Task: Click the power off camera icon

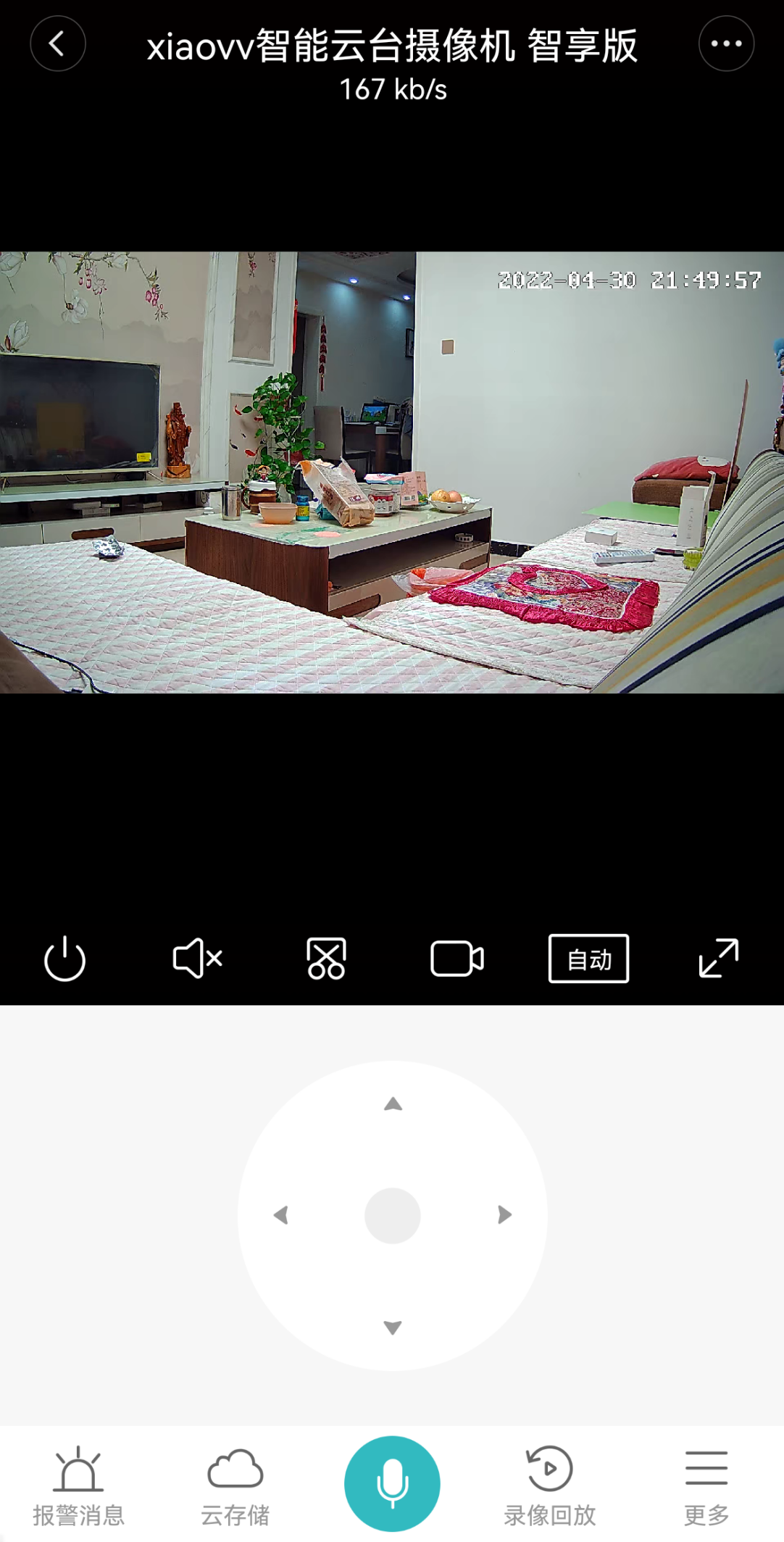Action: 64,958
